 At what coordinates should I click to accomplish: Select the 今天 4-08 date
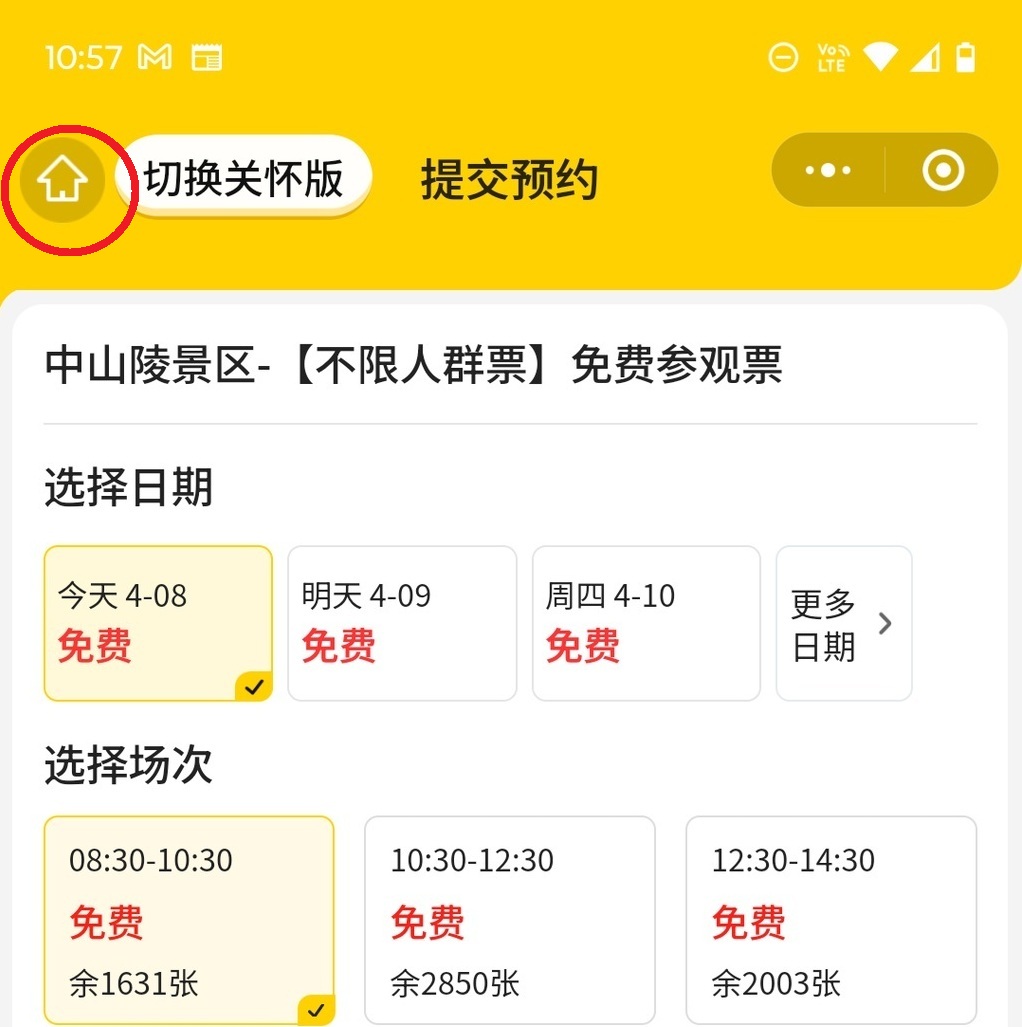pos(158,622)
